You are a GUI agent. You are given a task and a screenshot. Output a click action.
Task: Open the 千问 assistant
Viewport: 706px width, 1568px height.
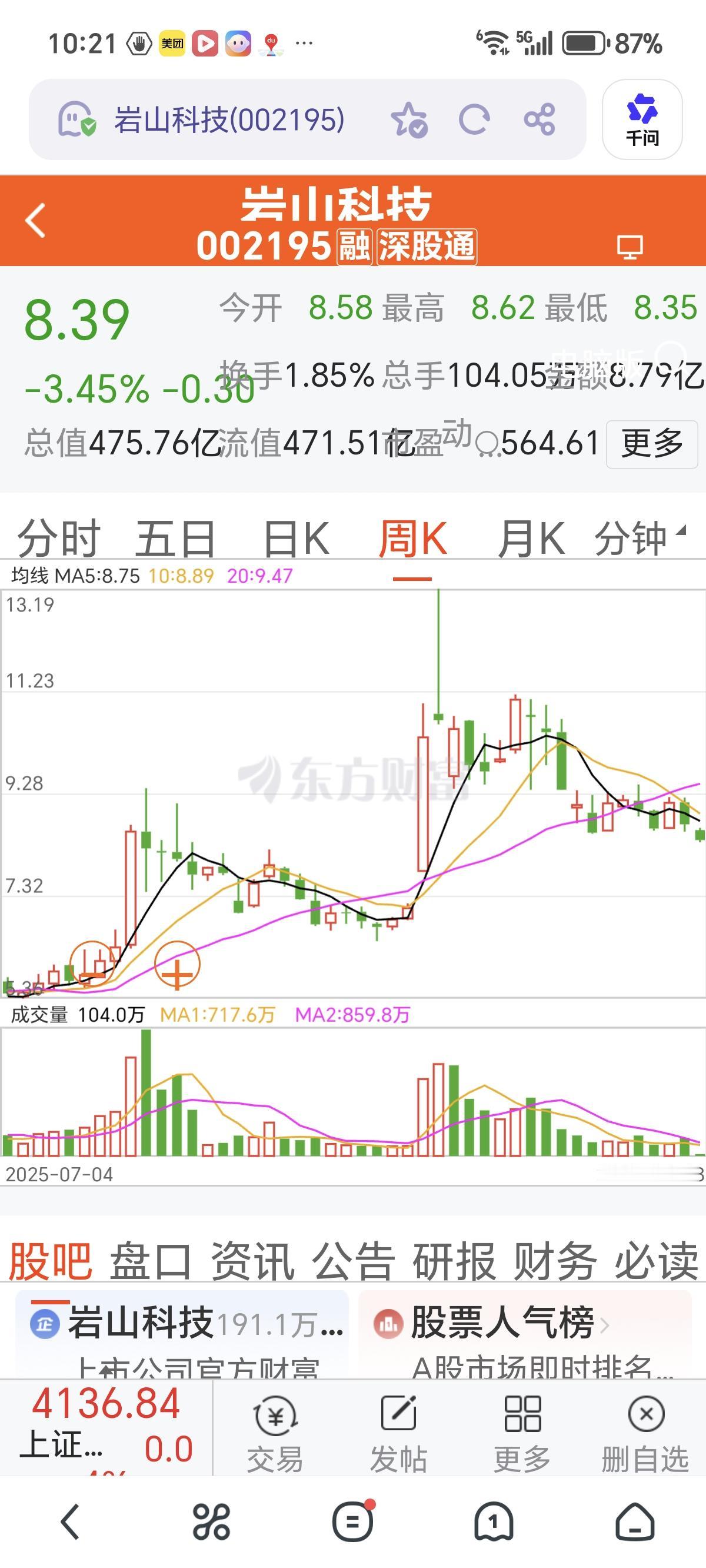642,120
